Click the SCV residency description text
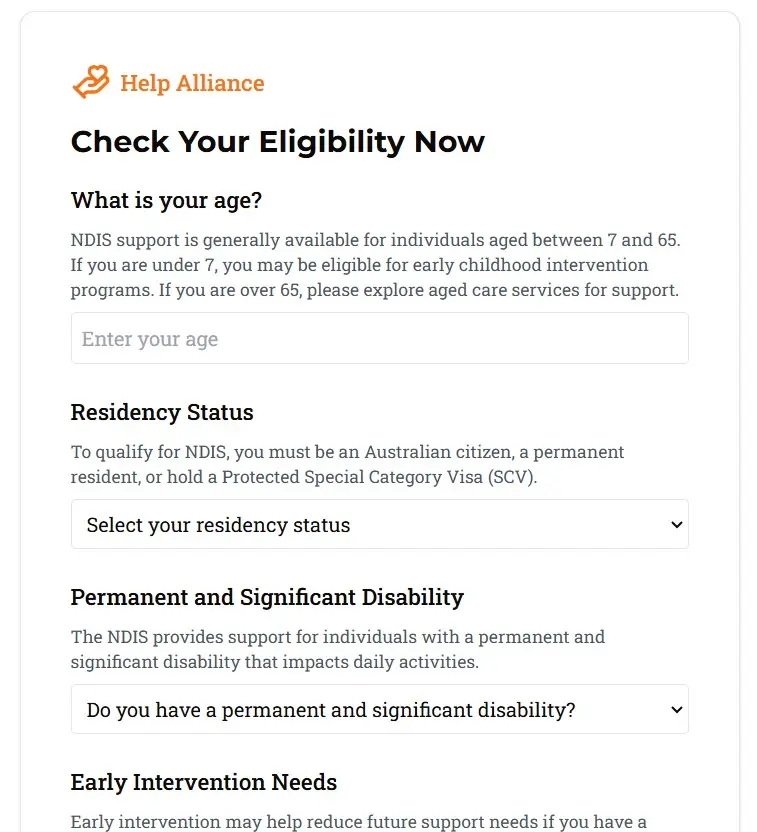This screenshot has height=832, width=757. pos(347,464)
